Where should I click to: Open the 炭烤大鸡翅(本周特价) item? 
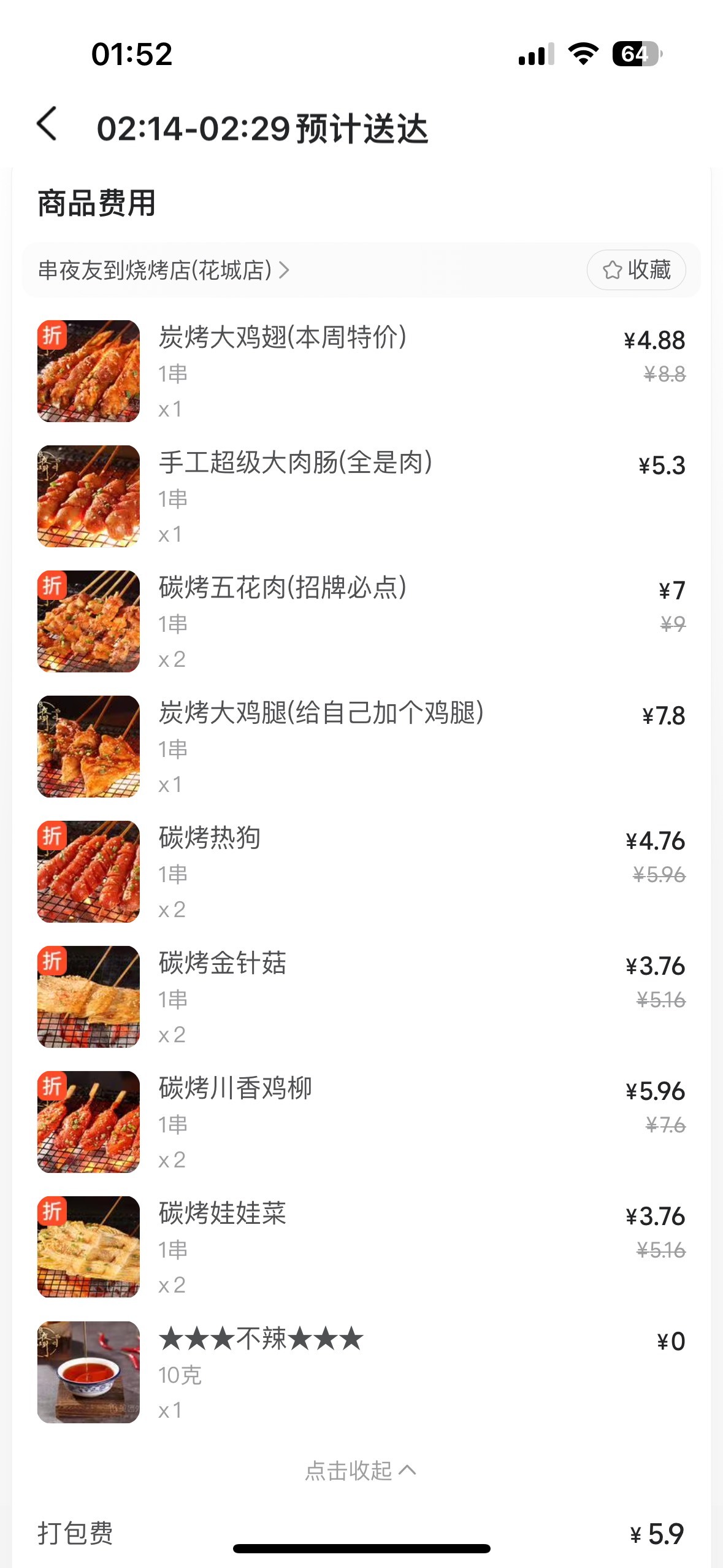coord(282,338)
